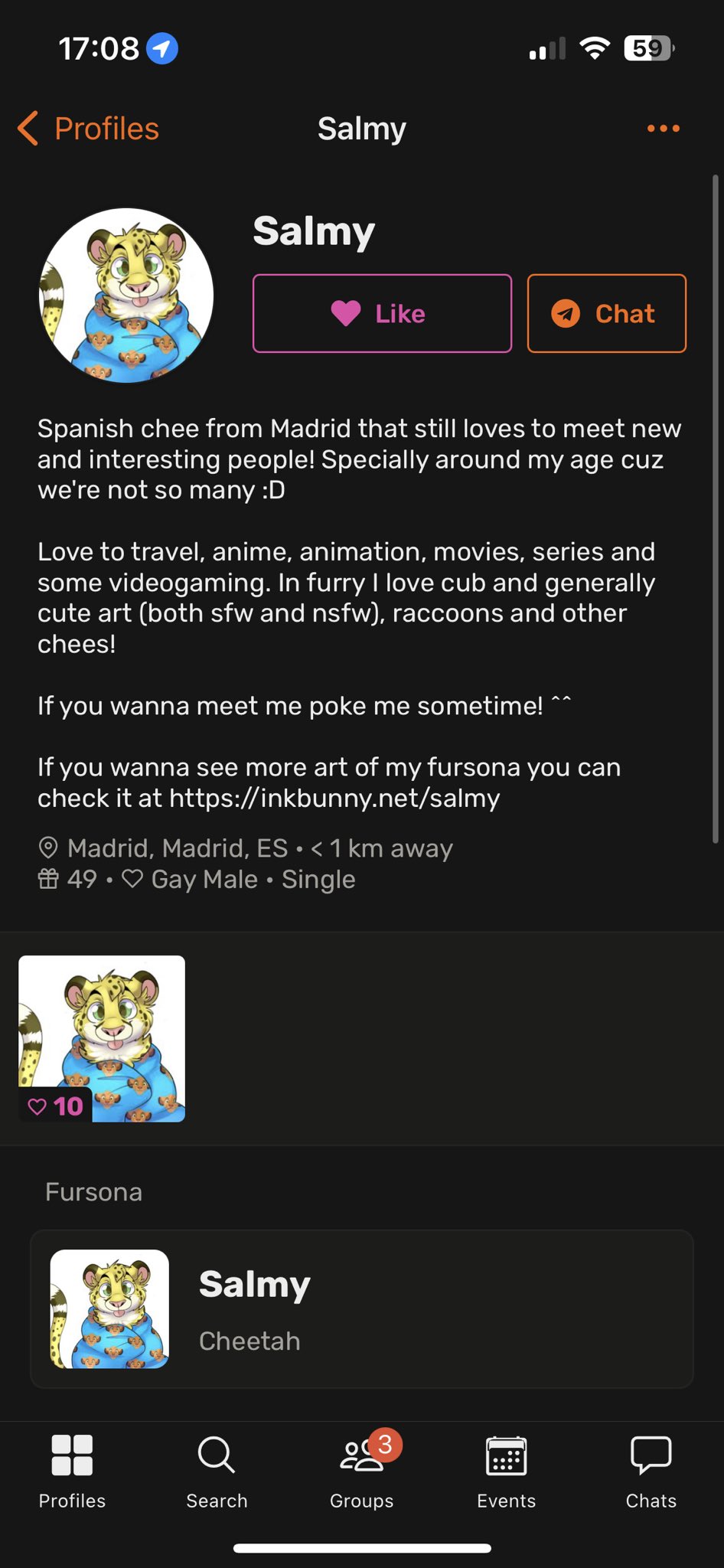724x1568 pixels.
Task: Start a chat with Salmy
Action: point(606,313)
